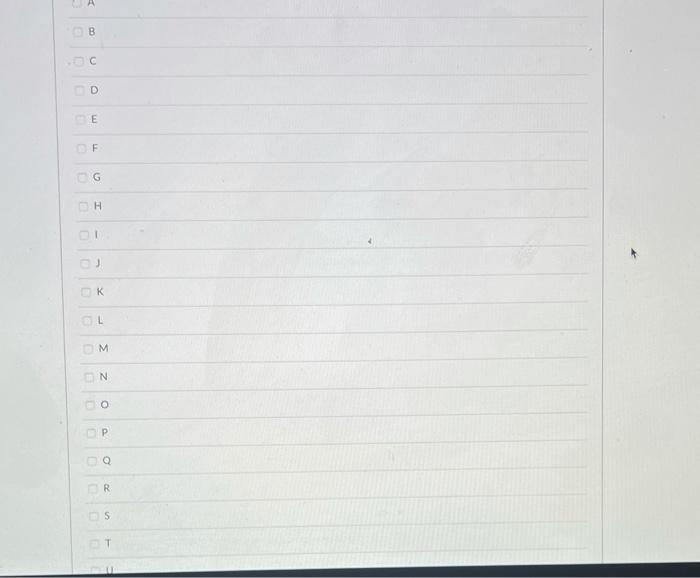Tick the L checkbox
This screenshot has width=700, height=578.
(x=85, y=320)
